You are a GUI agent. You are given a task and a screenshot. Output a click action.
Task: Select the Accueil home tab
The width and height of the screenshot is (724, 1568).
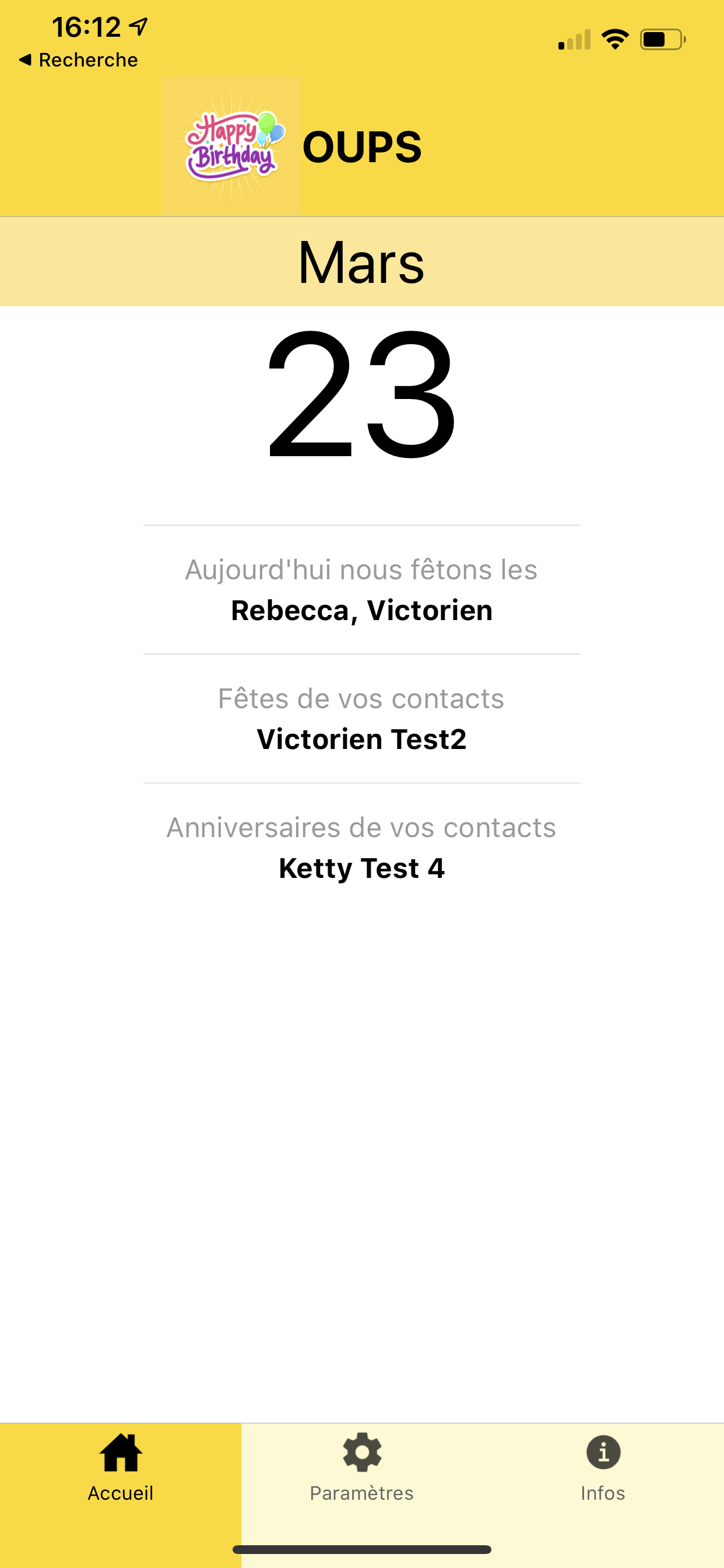[x=121, y=1468]
